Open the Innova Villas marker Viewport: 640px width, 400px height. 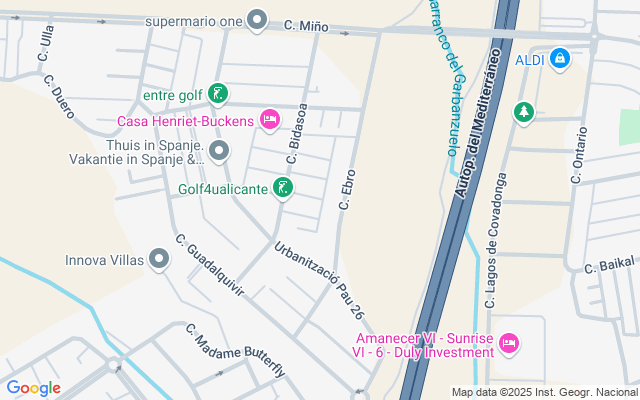[159, 260]
